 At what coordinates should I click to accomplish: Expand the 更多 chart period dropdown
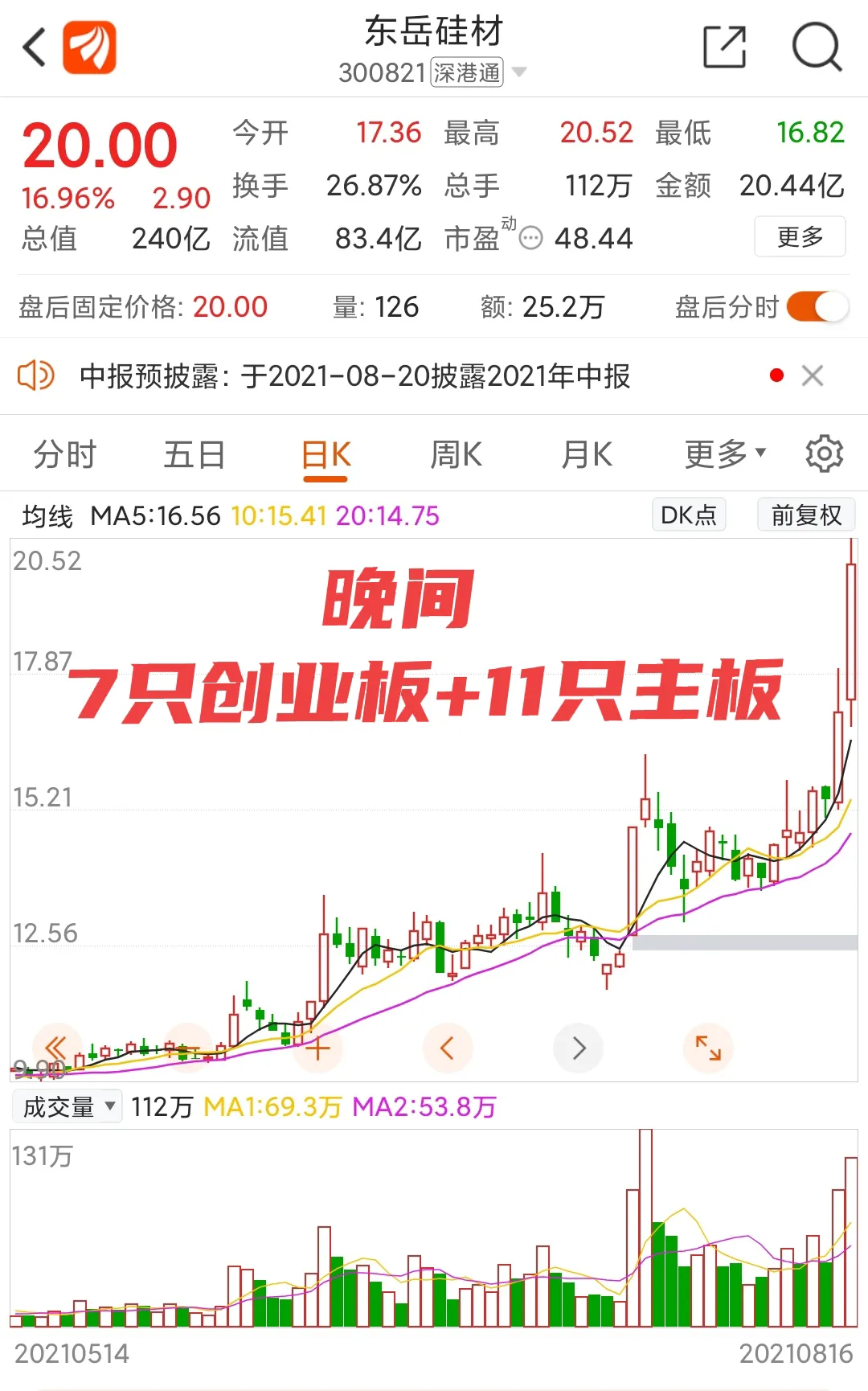pos(725,455)
